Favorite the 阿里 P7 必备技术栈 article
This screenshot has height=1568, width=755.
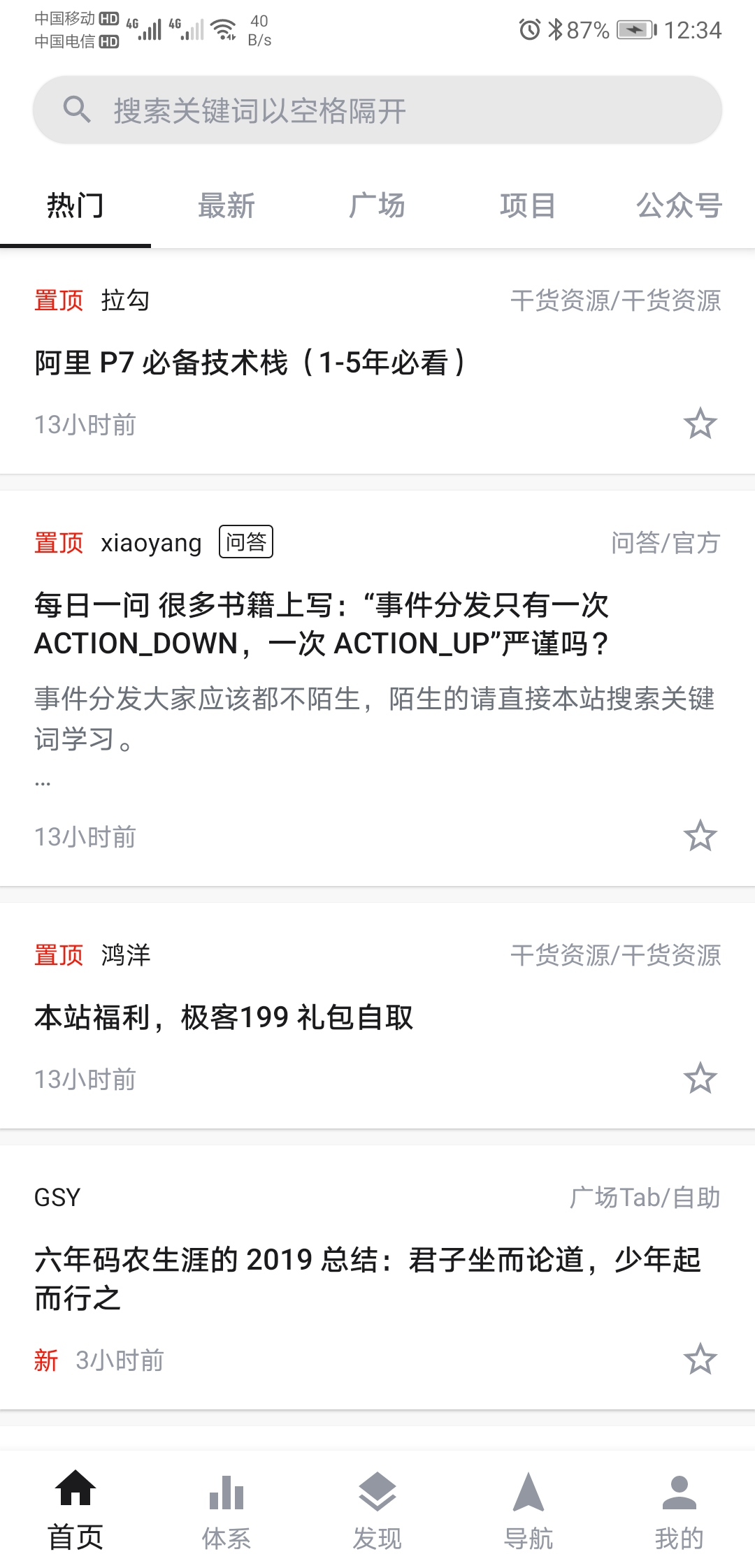click(x=700, y=424)
